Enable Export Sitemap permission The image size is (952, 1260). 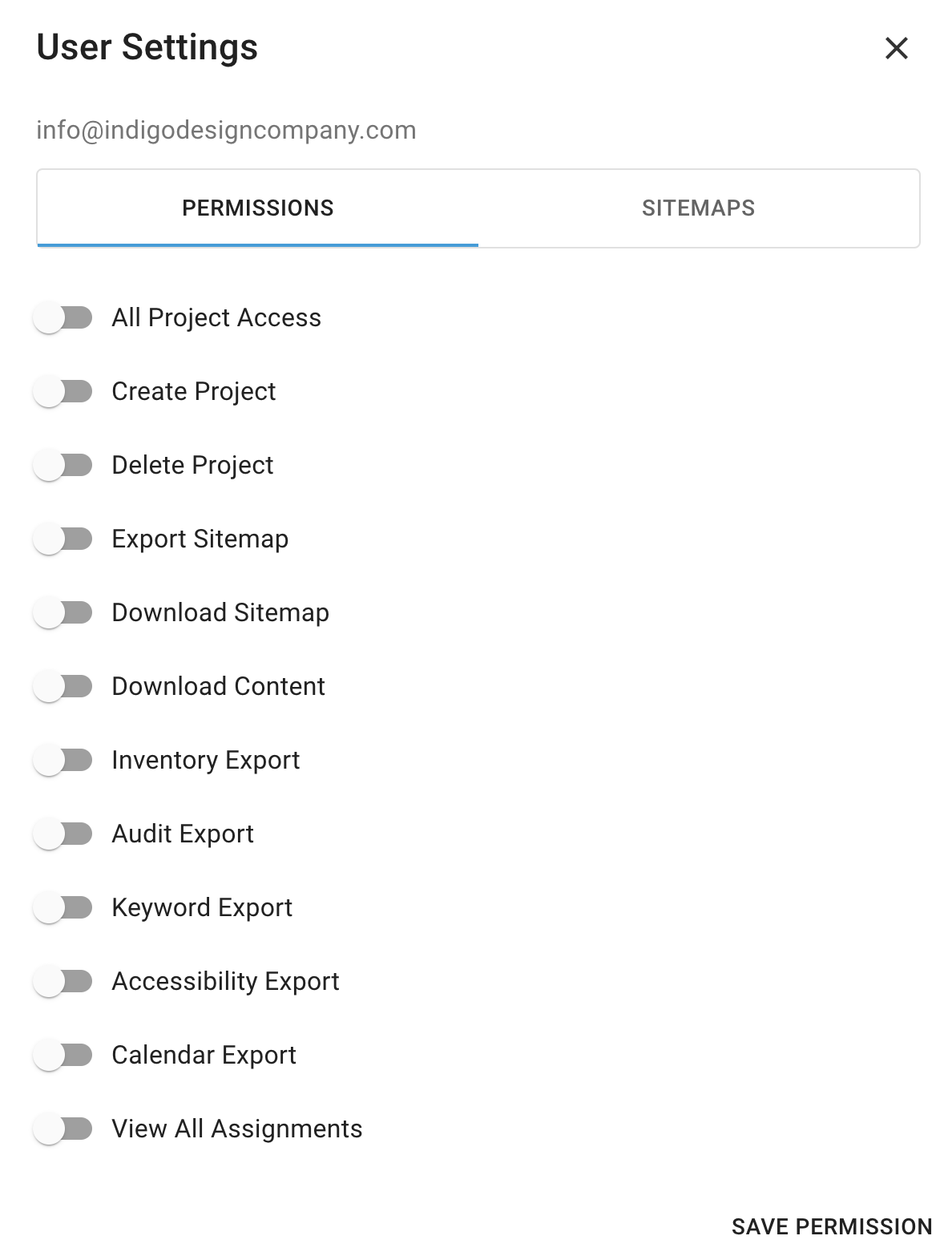coord(63,539)
